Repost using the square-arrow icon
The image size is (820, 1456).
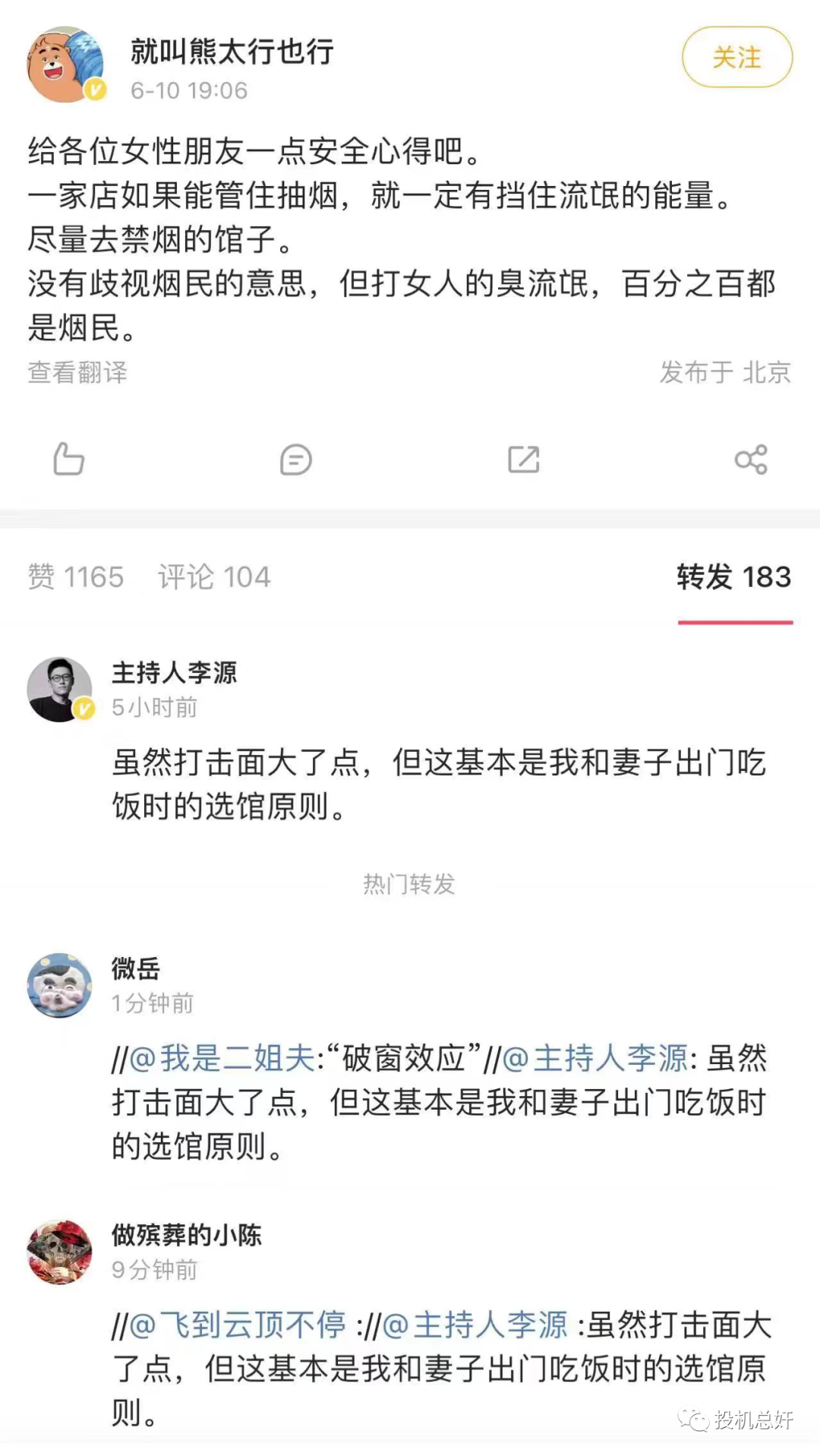point(523,460)
